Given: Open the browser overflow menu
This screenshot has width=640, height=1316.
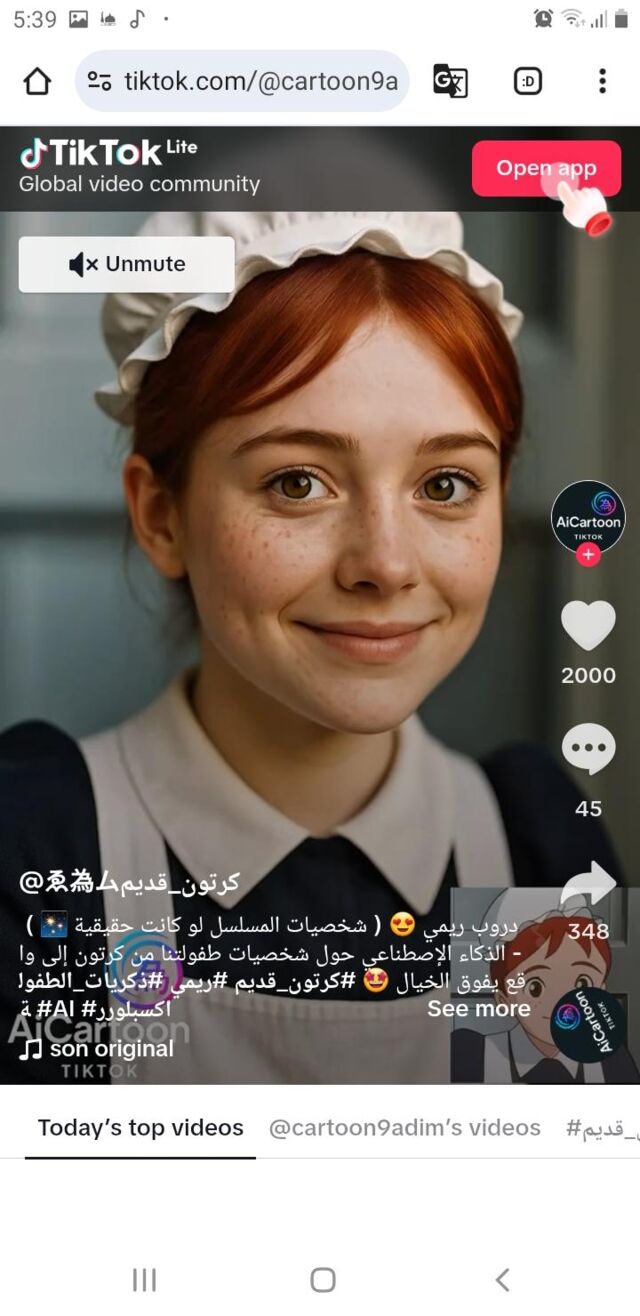Looking at the screenshot, I should tap(601, 81).
